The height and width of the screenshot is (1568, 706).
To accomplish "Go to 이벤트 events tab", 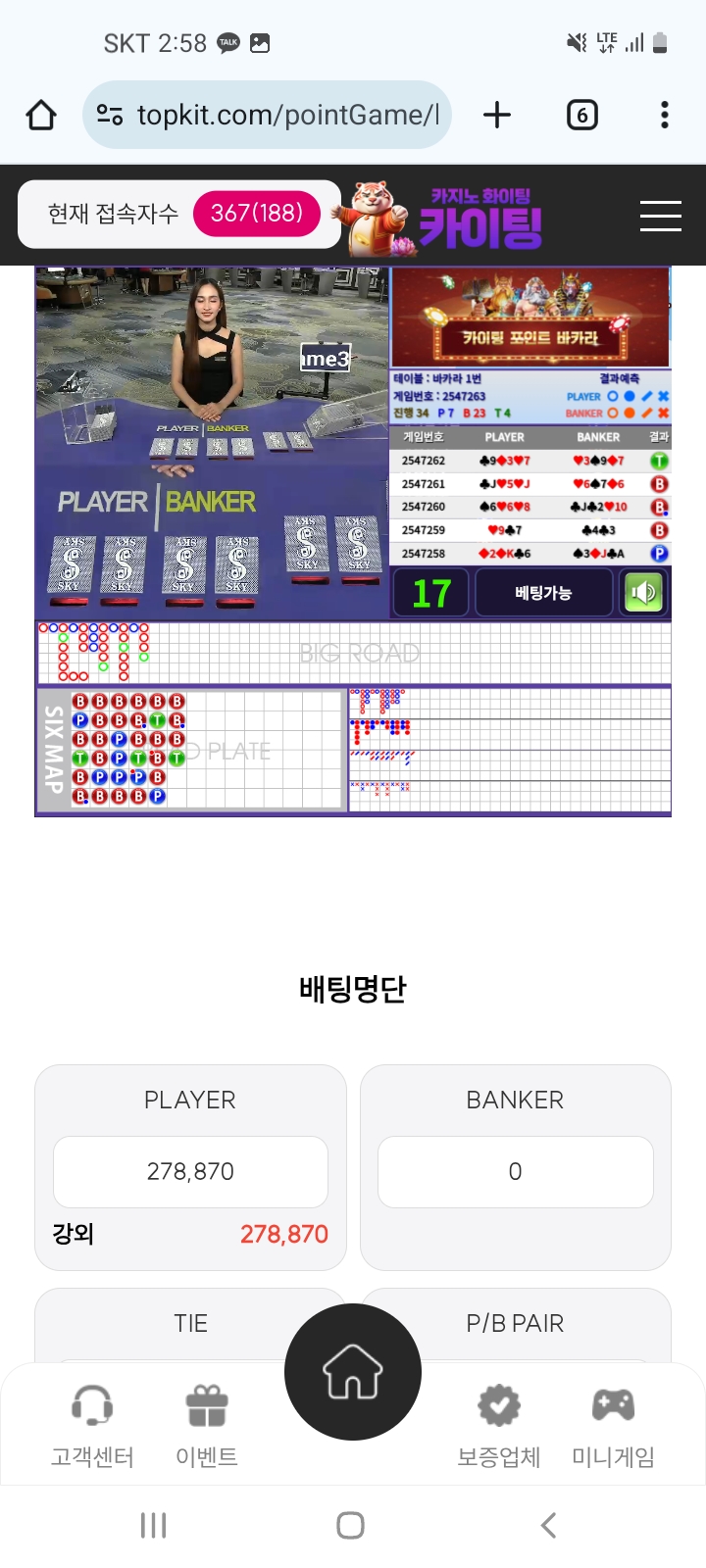I will 207,1426.
